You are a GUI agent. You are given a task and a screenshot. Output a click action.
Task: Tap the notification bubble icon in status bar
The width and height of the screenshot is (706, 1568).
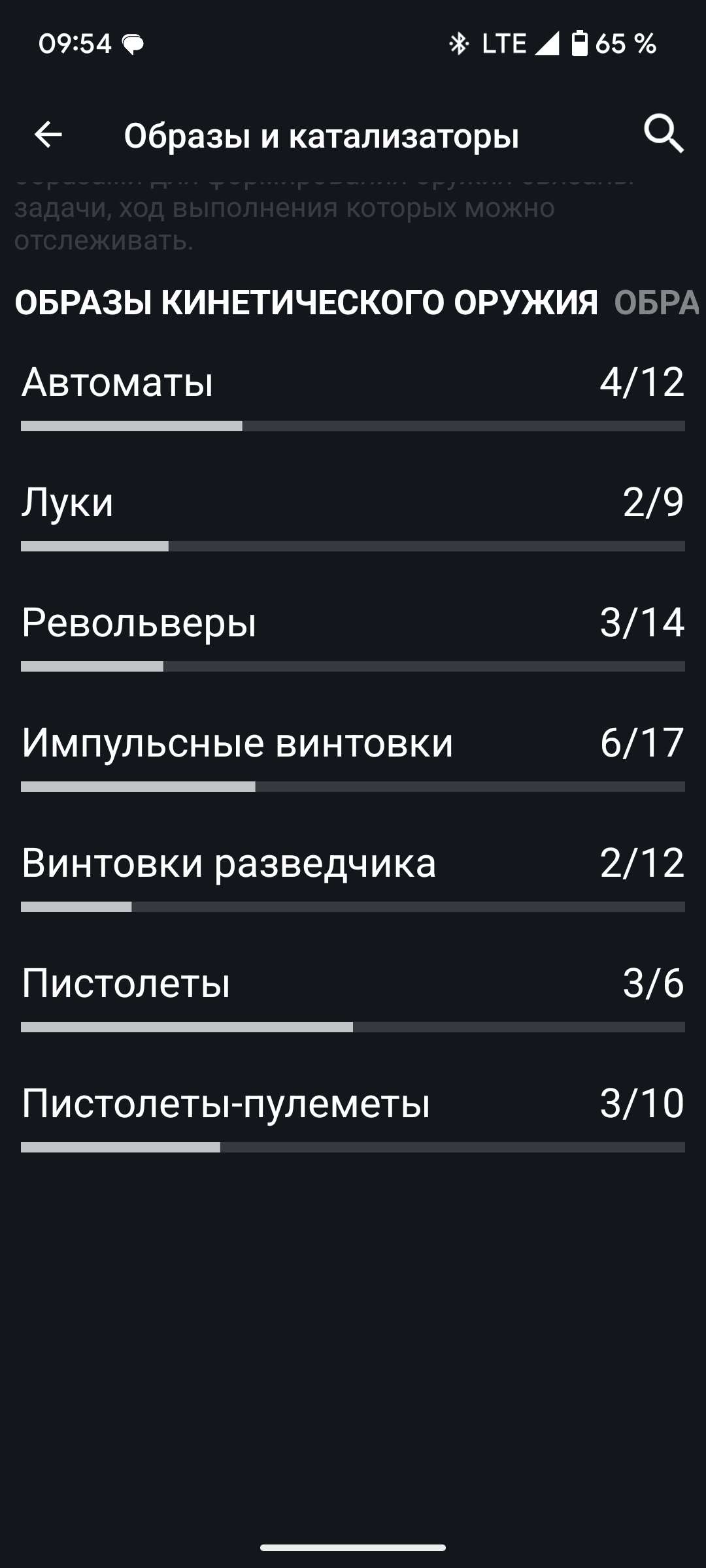pos(133,44)
